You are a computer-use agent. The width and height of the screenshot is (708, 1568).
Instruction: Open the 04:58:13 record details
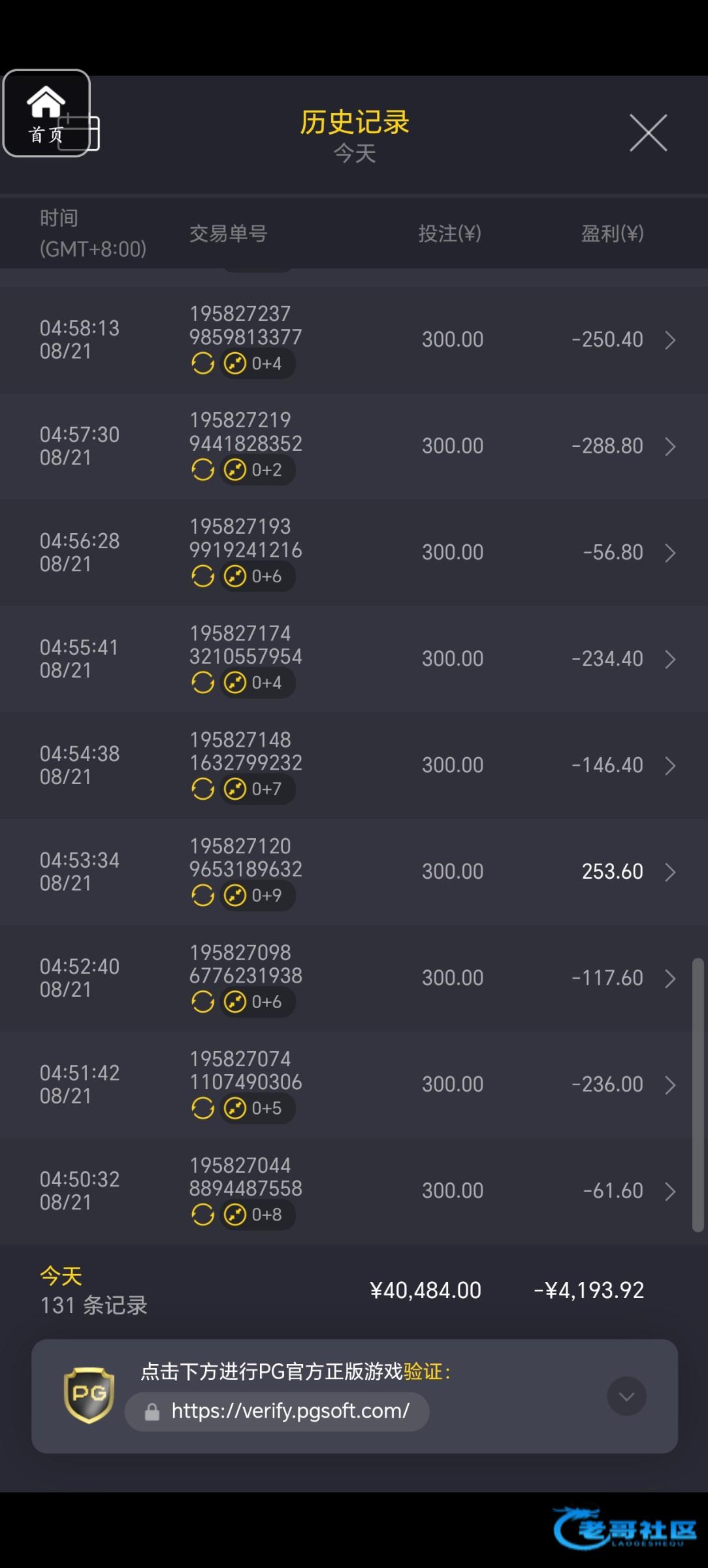[670, 340]
